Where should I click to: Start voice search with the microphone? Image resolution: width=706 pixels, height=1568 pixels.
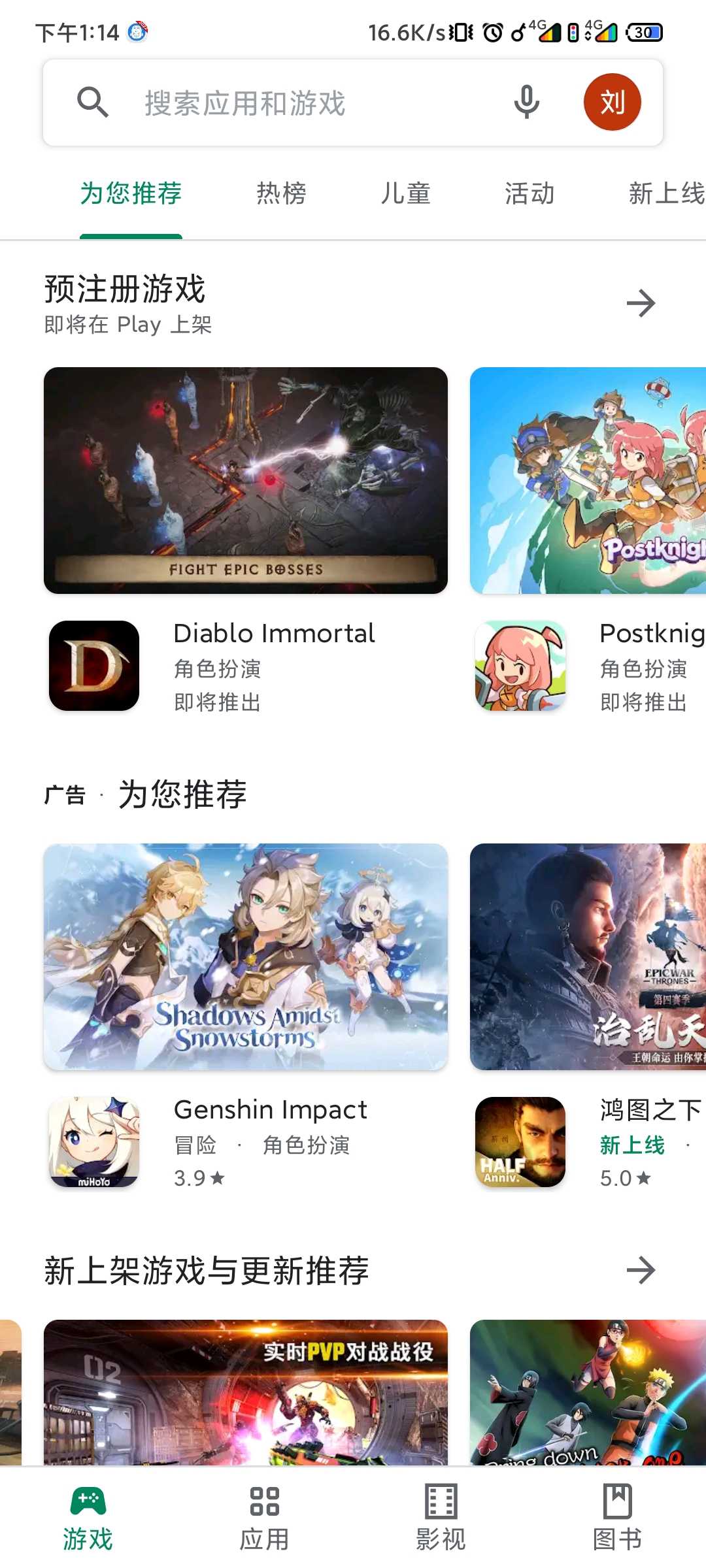click(x=526, y=103)
